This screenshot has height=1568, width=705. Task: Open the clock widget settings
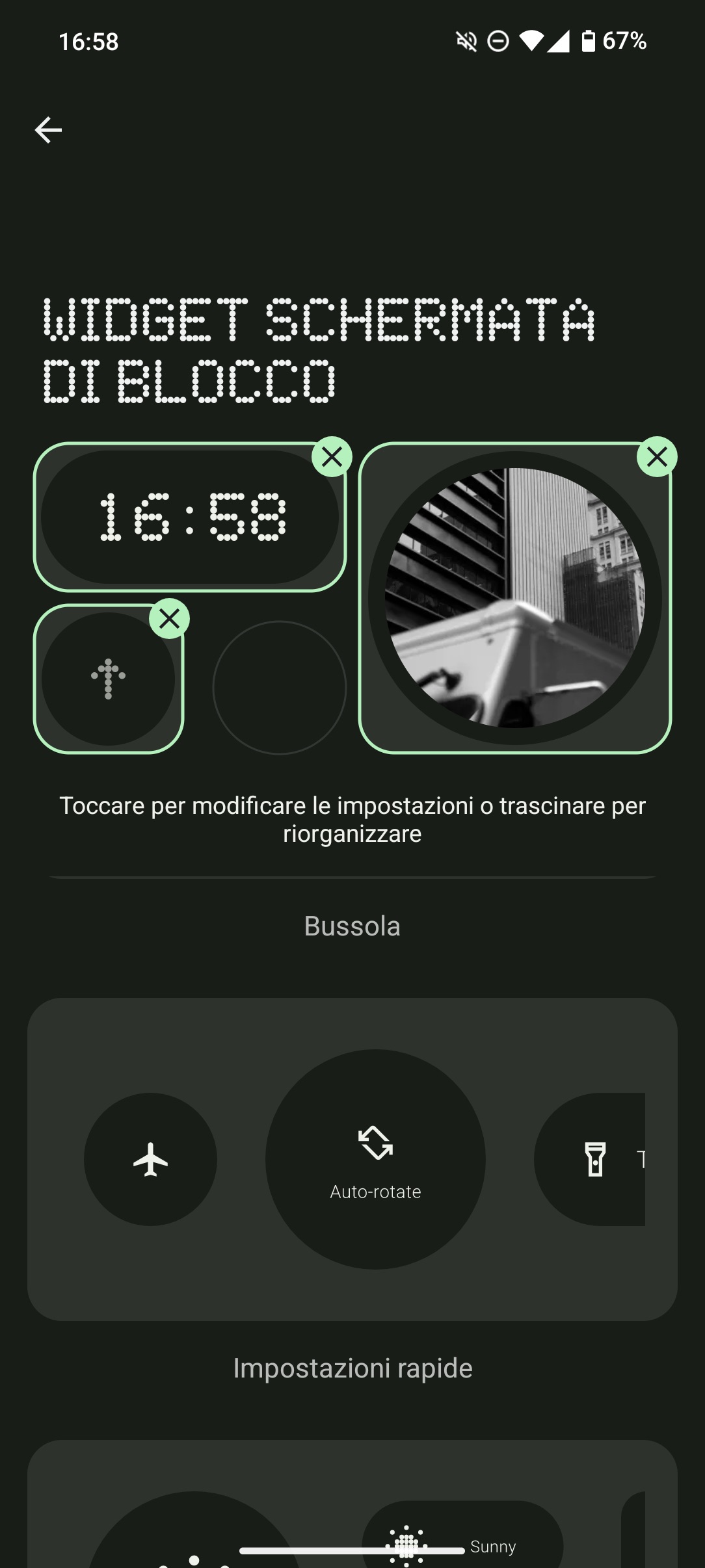point(189,517)
